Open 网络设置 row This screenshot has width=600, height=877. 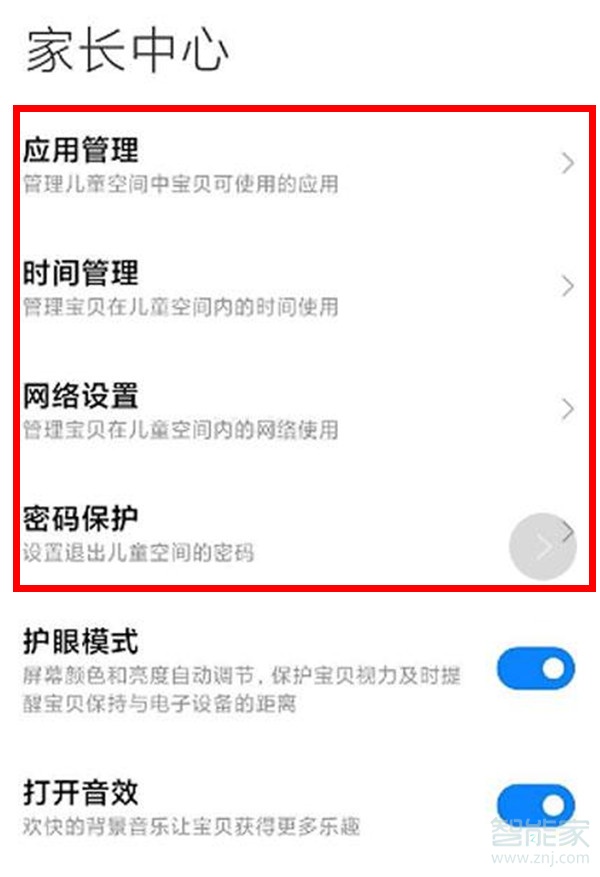coord(300,410)
